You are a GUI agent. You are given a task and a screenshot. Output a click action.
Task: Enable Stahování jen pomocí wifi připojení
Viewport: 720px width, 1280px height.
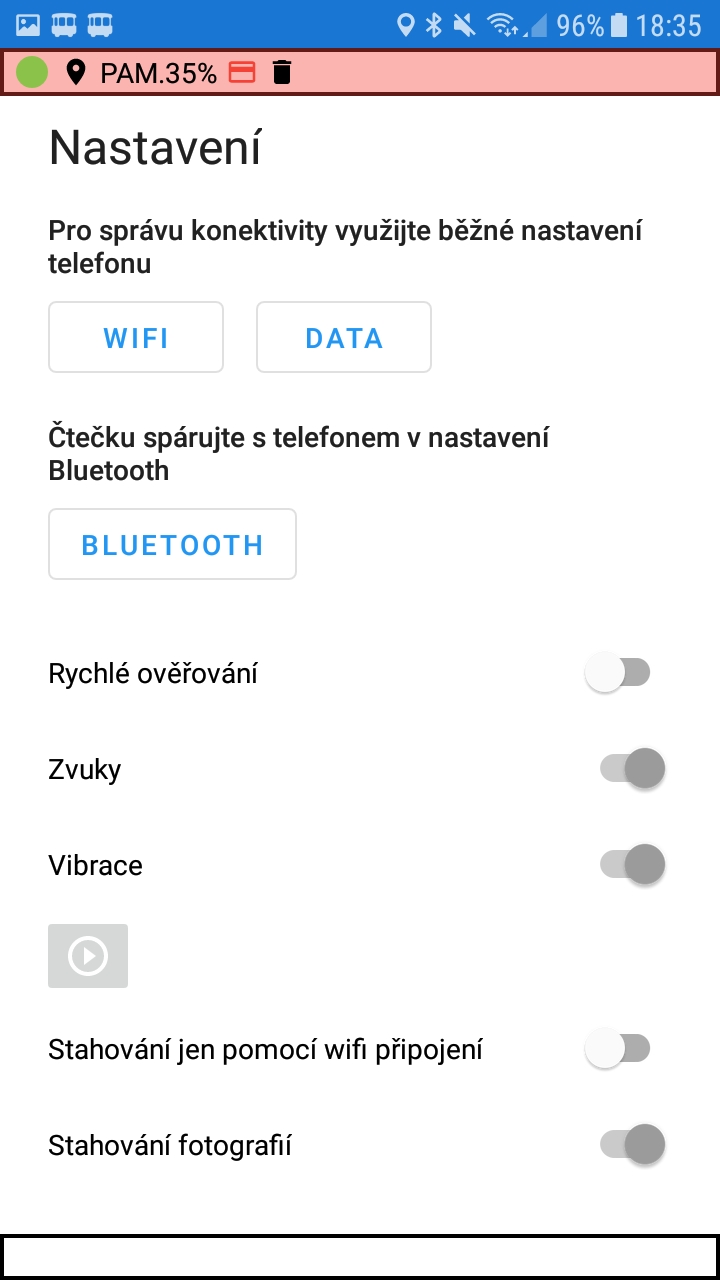click(617, 1049)
